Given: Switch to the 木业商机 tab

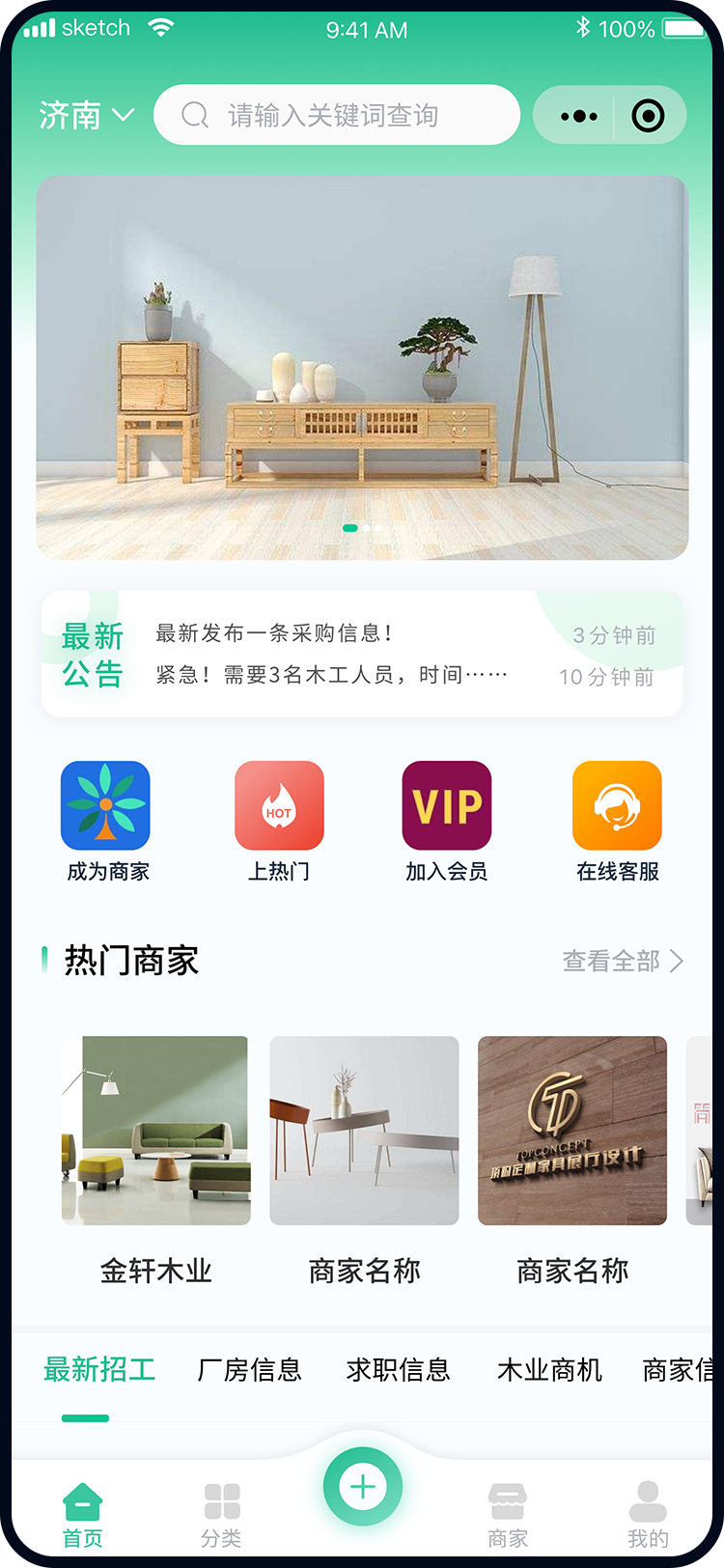Looking at the screenshot, I should (549, 1370).
